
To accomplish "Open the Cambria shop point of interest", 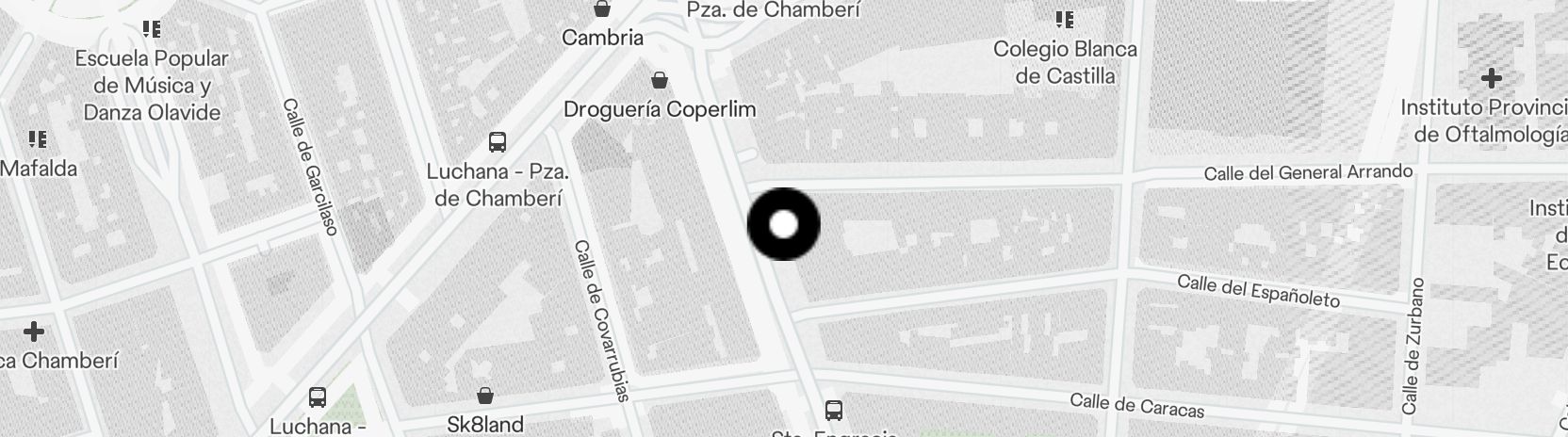I will 601,10.
